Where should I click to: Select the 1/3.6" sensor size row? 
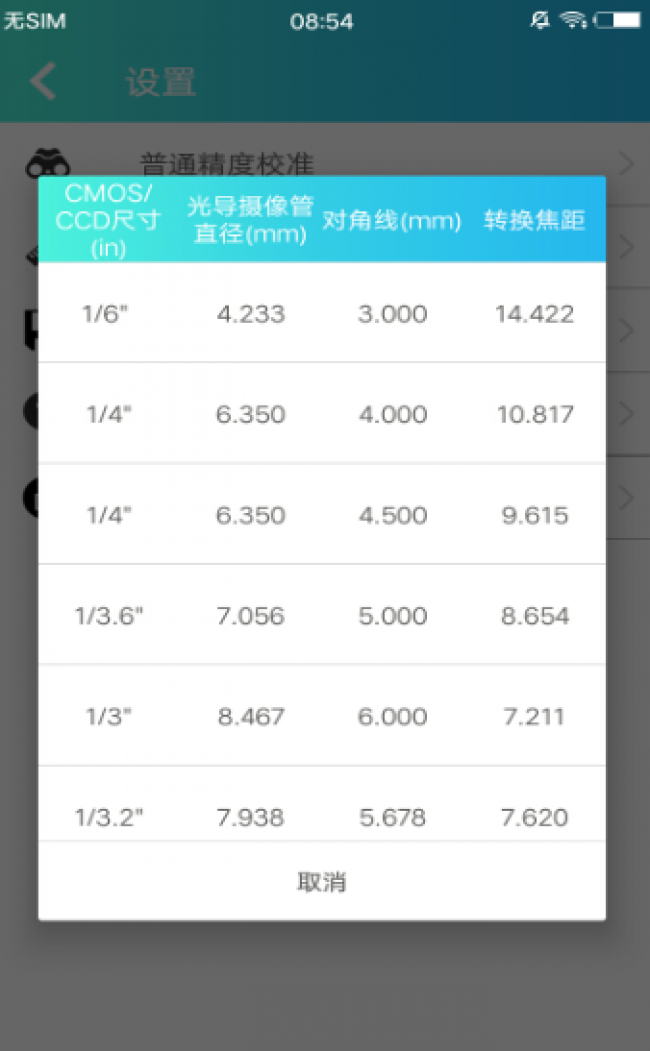click(x=322, y=615)
